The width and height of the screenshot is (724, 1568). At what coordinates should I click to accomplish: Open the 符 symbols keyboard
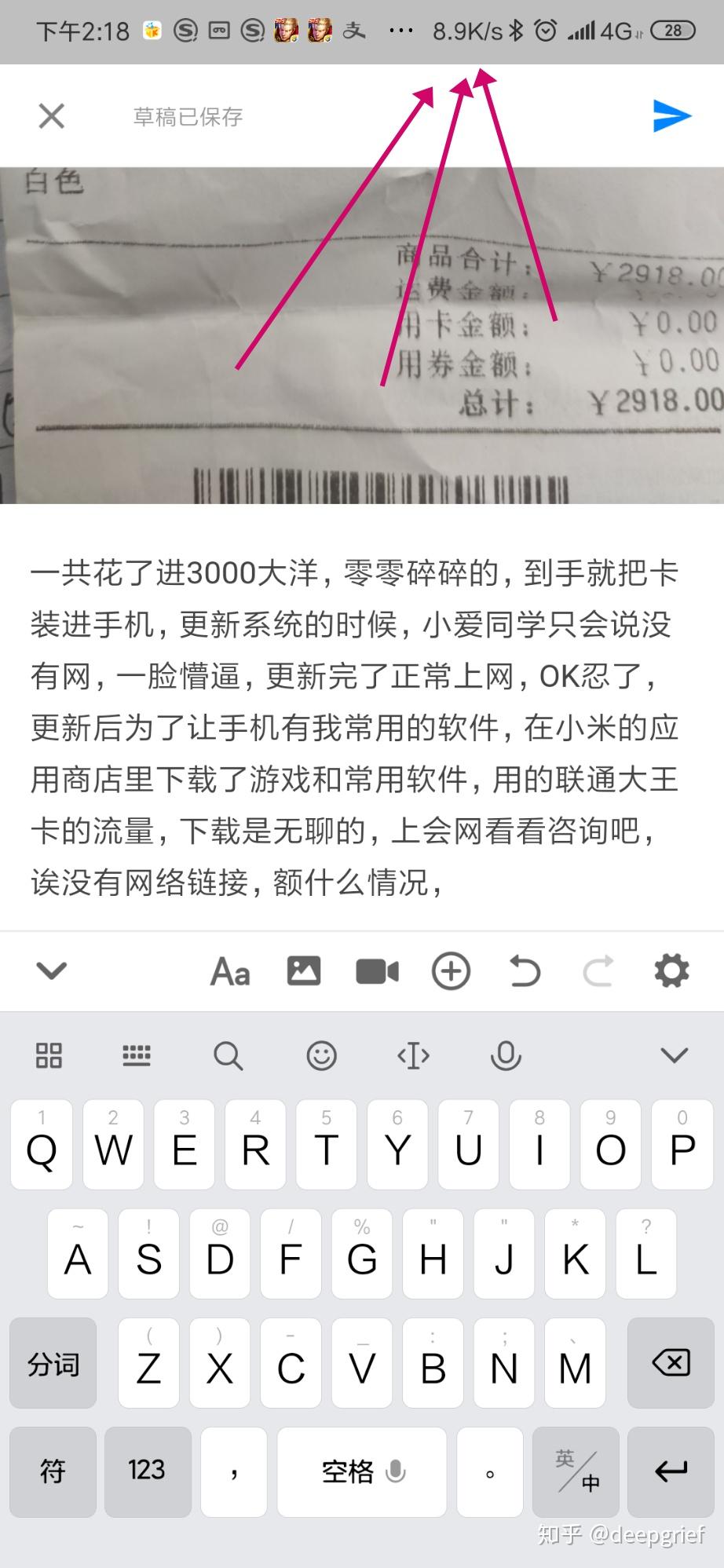pos(52,1472)
